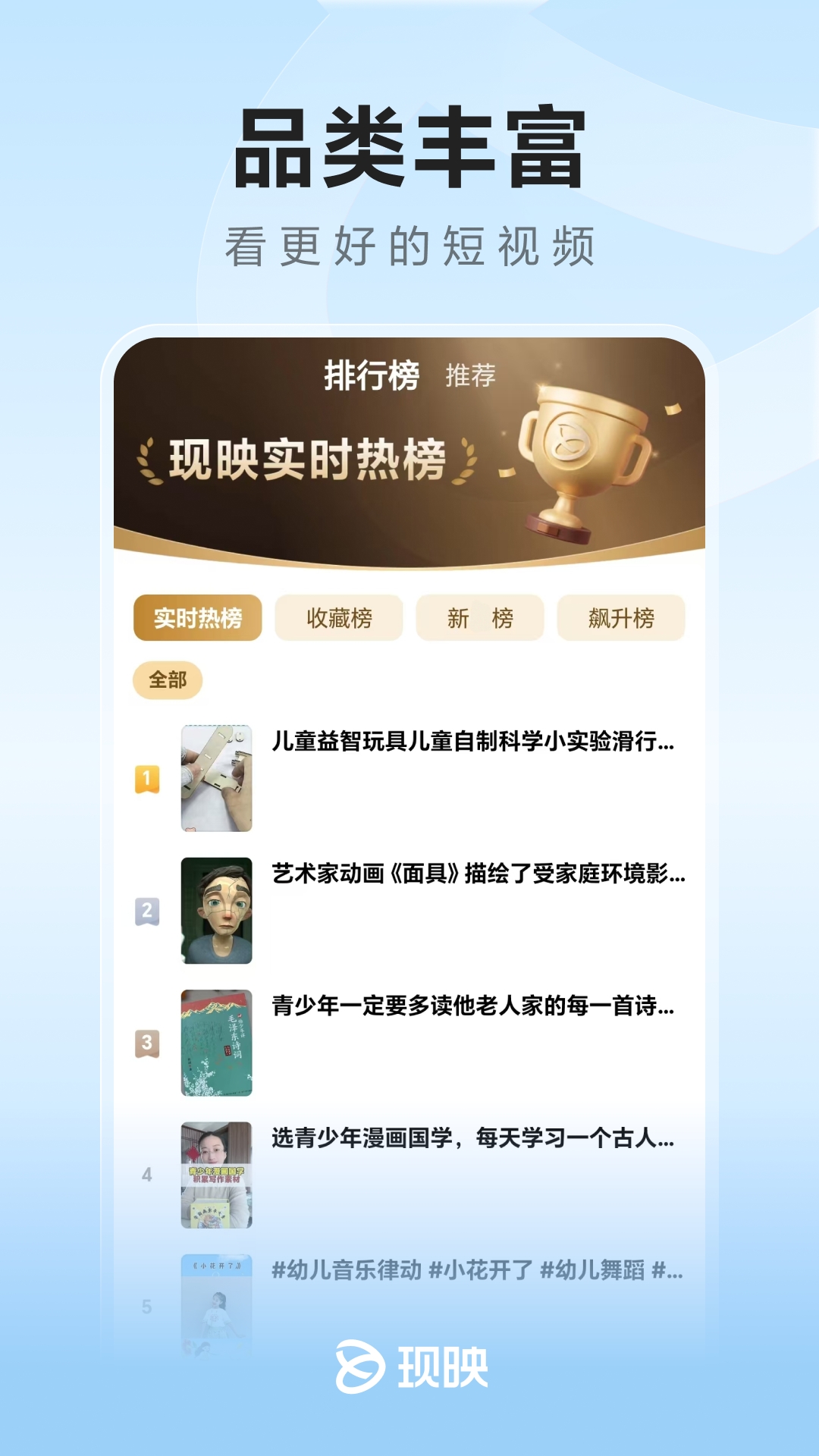Enable the 实时热榜 filter chip
The image size is (819, 1456).
point(199,618)
